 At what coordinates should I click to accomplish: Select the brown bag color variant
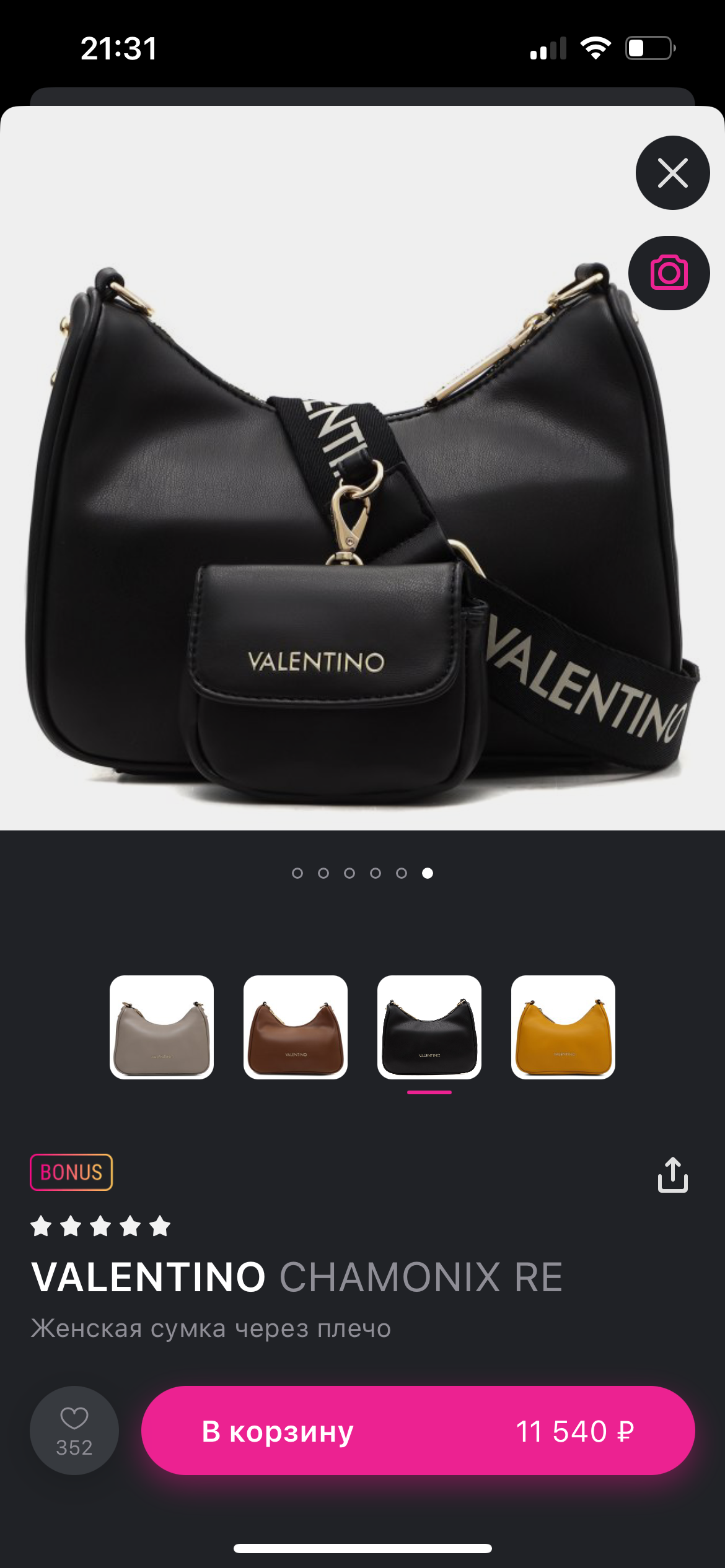coord(296,1027)
